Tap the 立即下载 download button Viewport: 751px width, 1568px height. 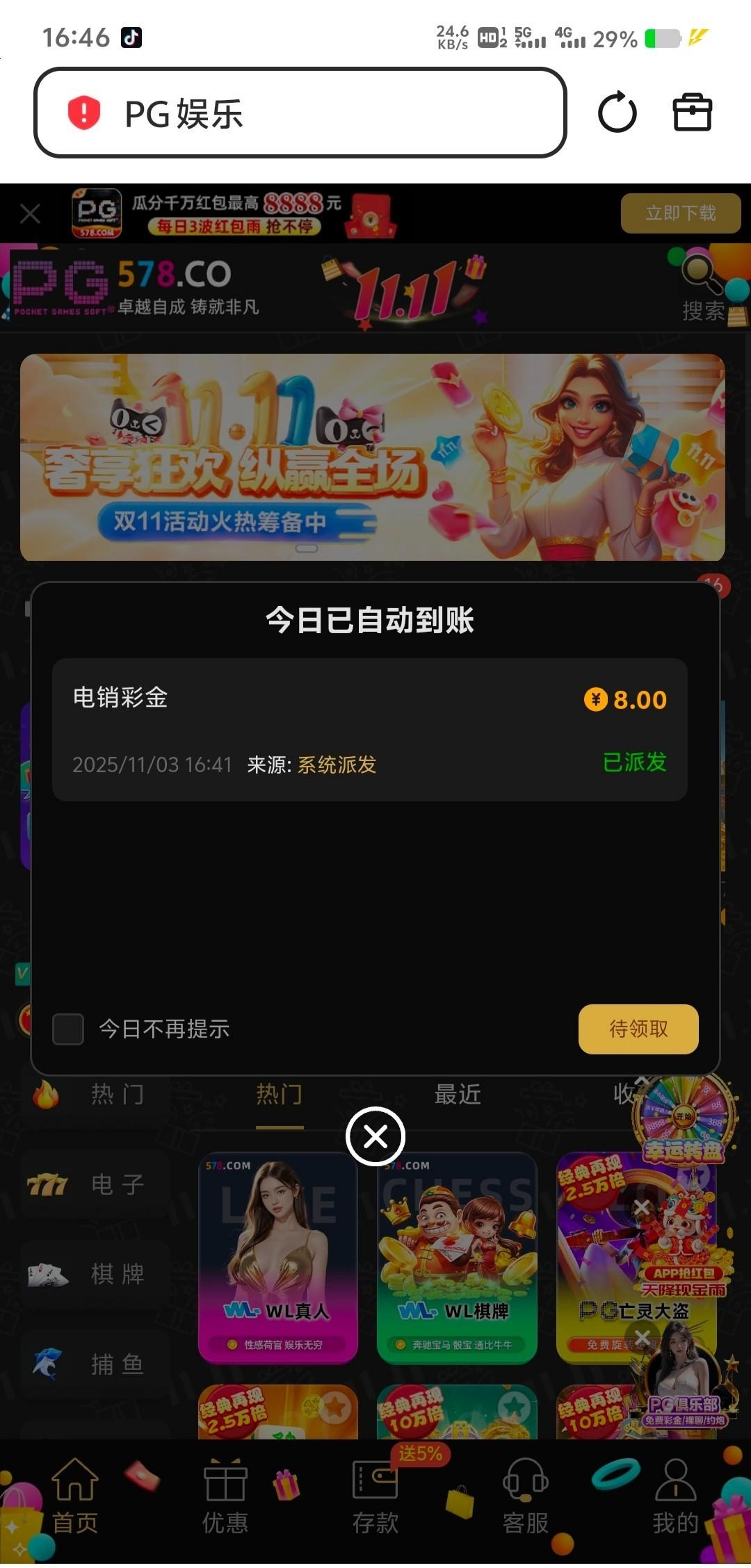(x=680, y=213)
